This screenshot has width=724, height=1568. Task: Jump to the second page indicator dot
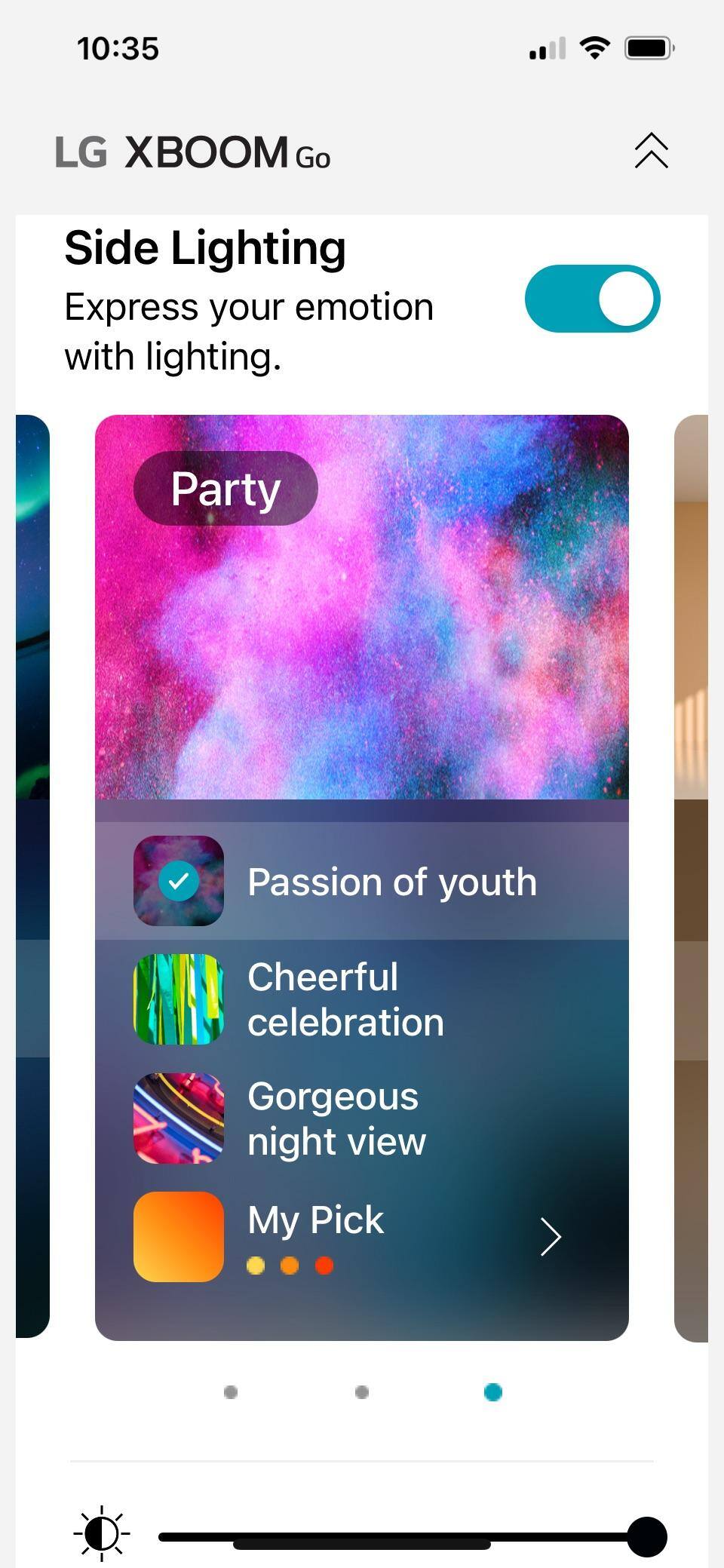point(362,1392)
